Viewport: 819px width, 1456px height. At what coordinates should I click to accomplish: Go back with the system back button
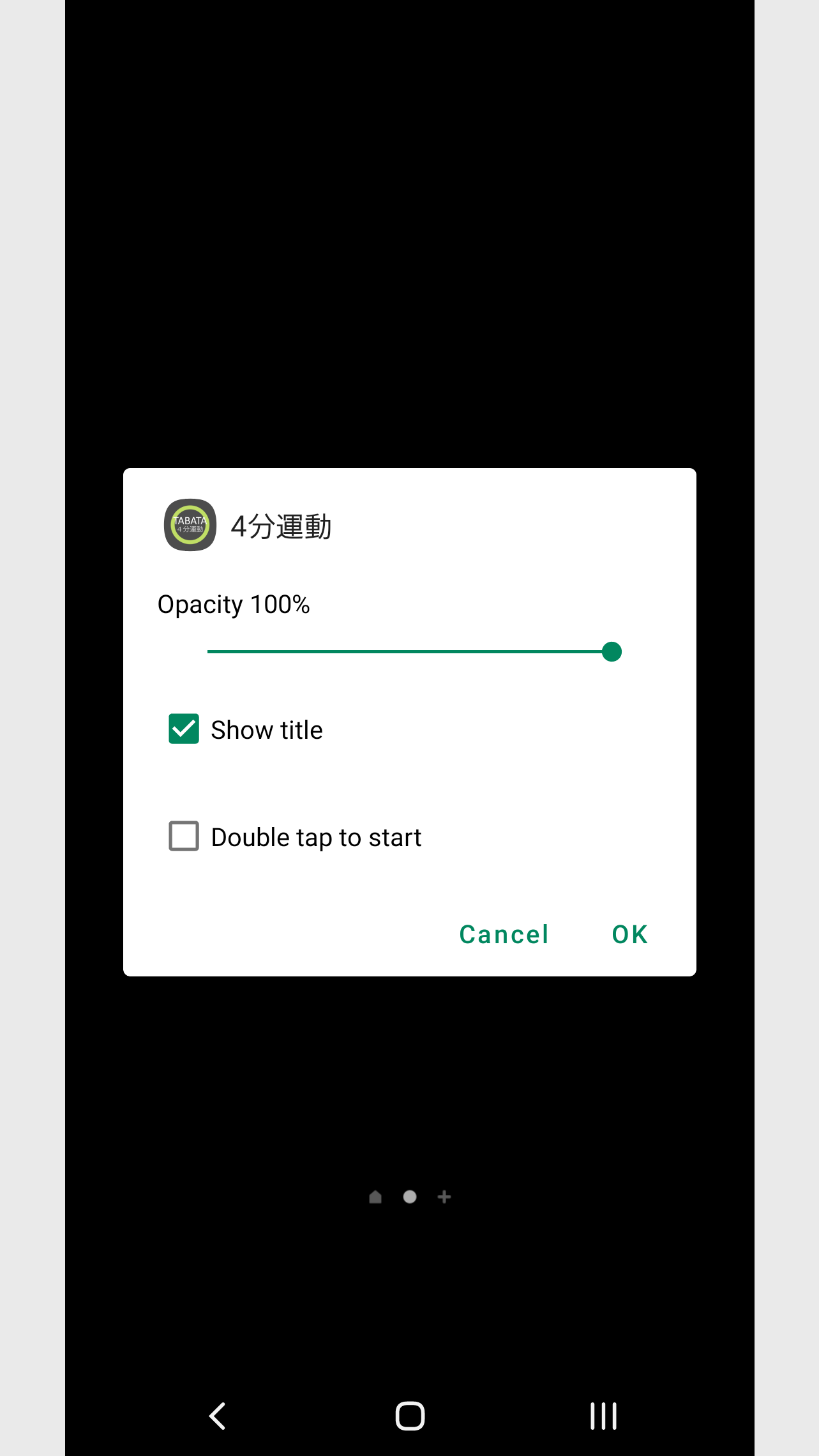218,1416
